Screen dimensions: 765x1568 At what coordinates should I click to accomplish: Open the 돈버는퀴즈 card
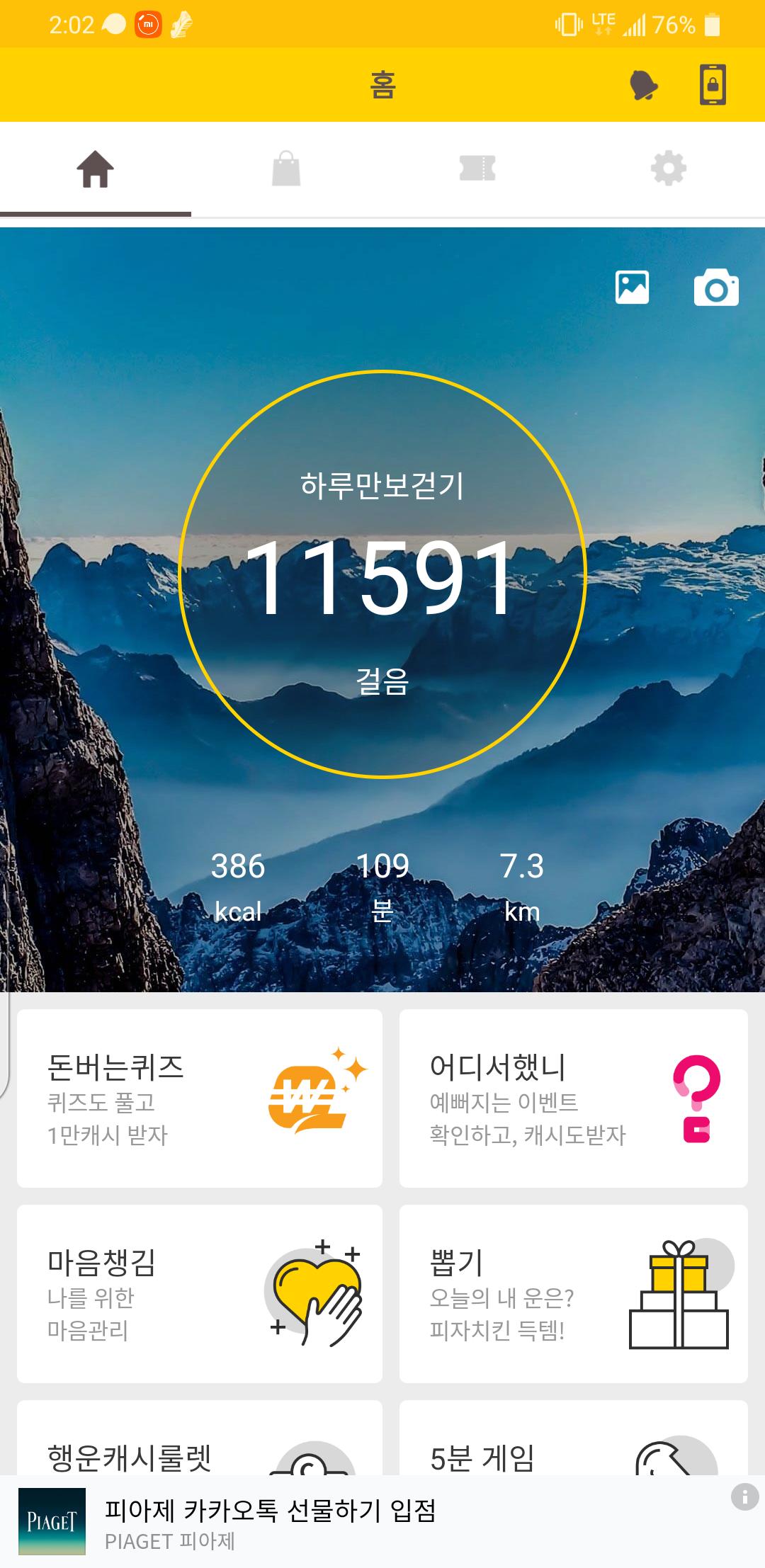pyautogui.click(x=200, y=1098)
